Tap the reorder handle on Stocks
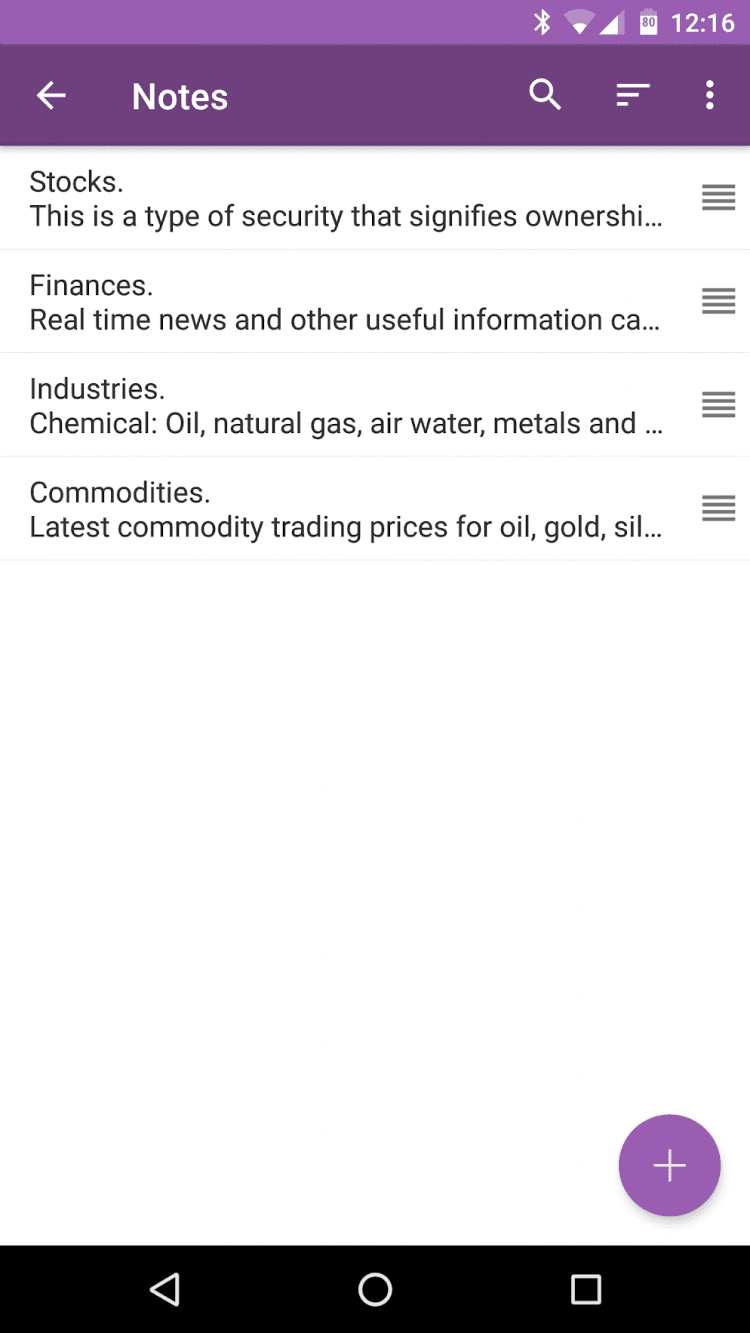 [x=718, y=198]
